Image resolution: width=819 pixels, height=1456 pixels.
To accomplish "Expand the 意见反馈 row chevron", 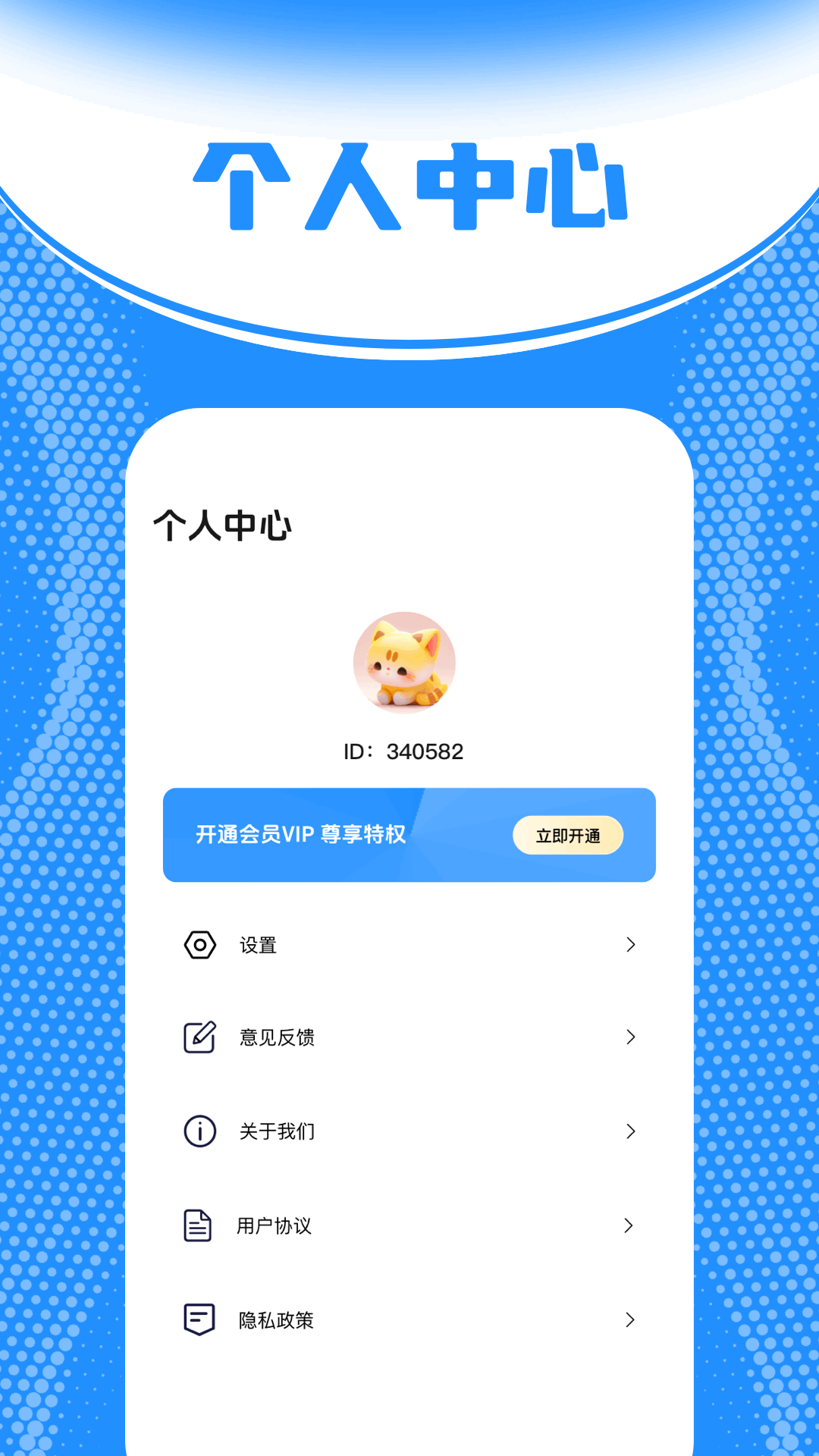I will pos(631,1037).
